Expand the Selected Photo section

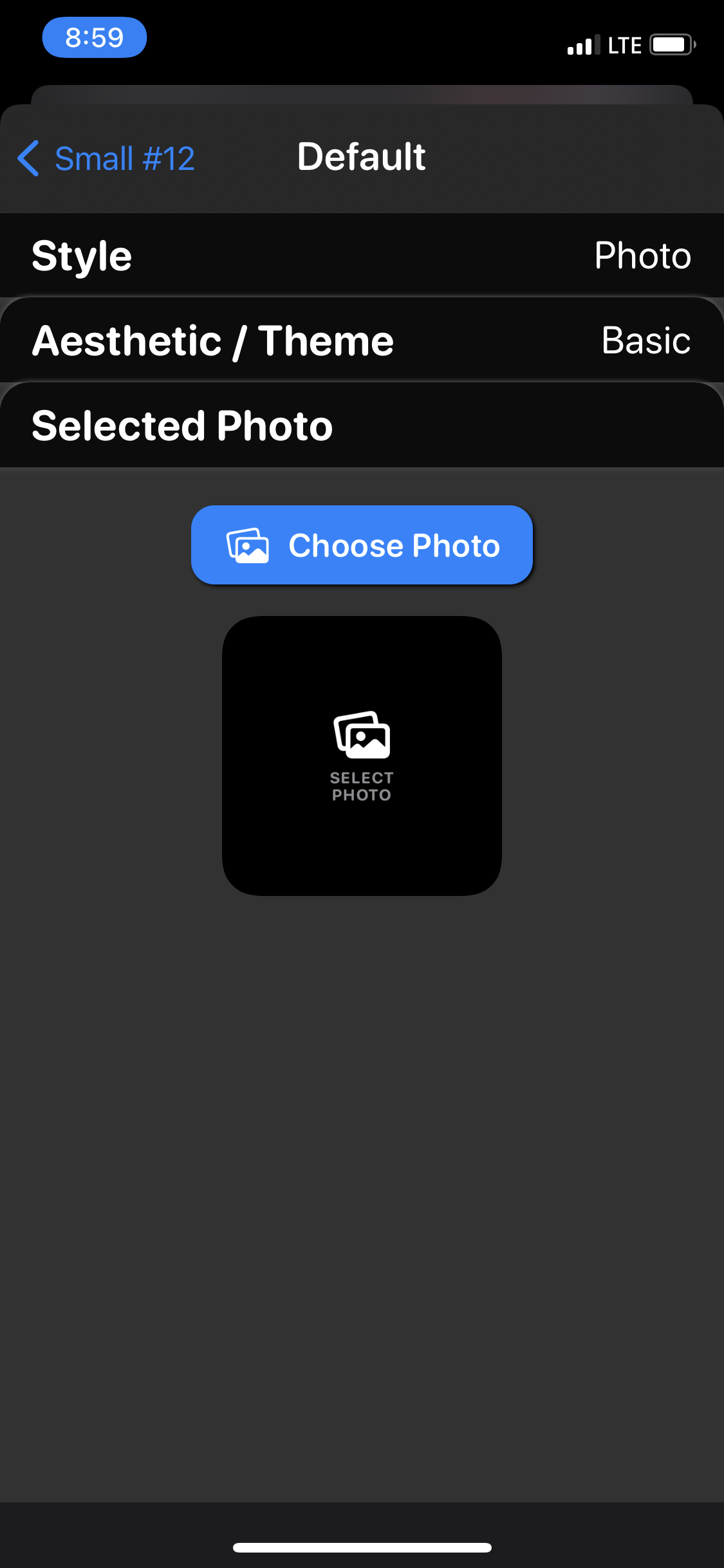coord(362,425)
